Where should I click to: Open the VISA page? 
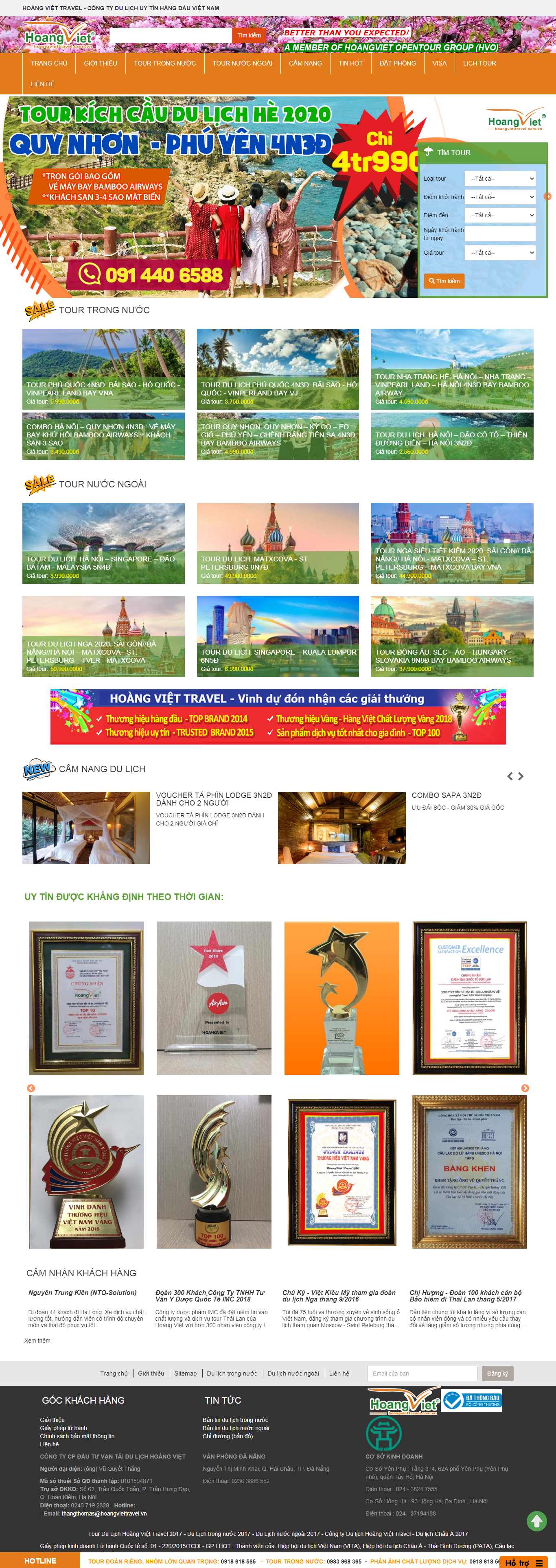439,63
